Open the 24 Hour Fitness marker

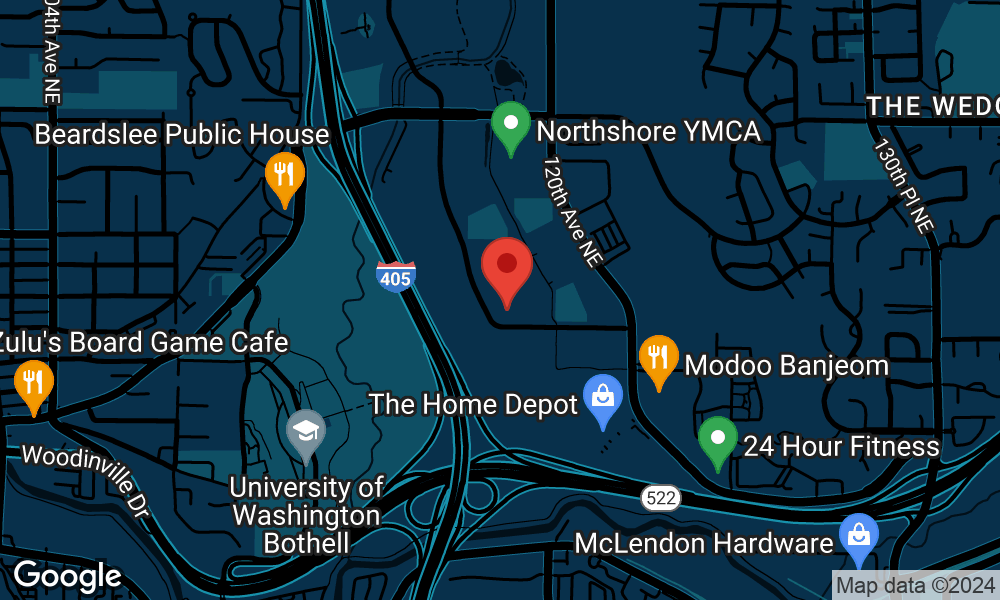717,439
